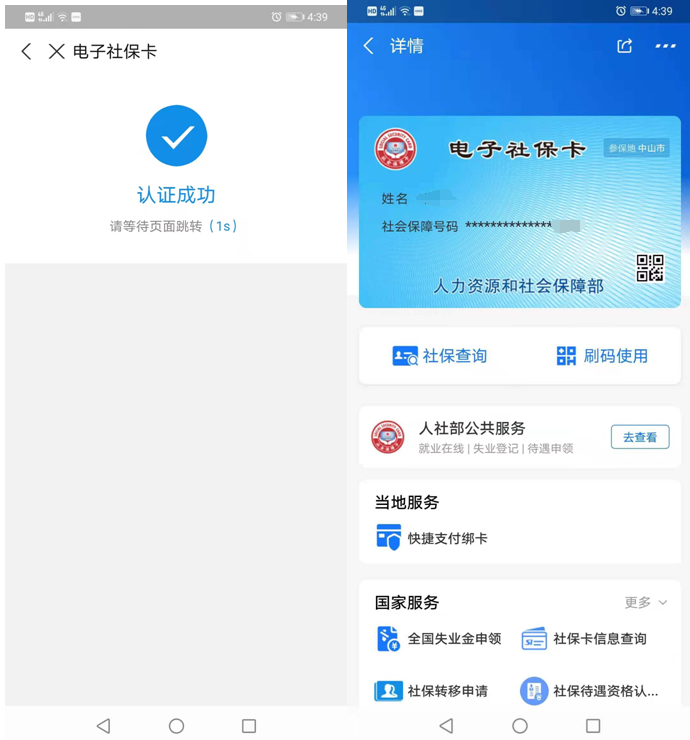Image resolution: width=690 pixels, height=740 pixels.
Task: Go back from the 详情 page
Action: pyautogui.click(x=368, y=46)
